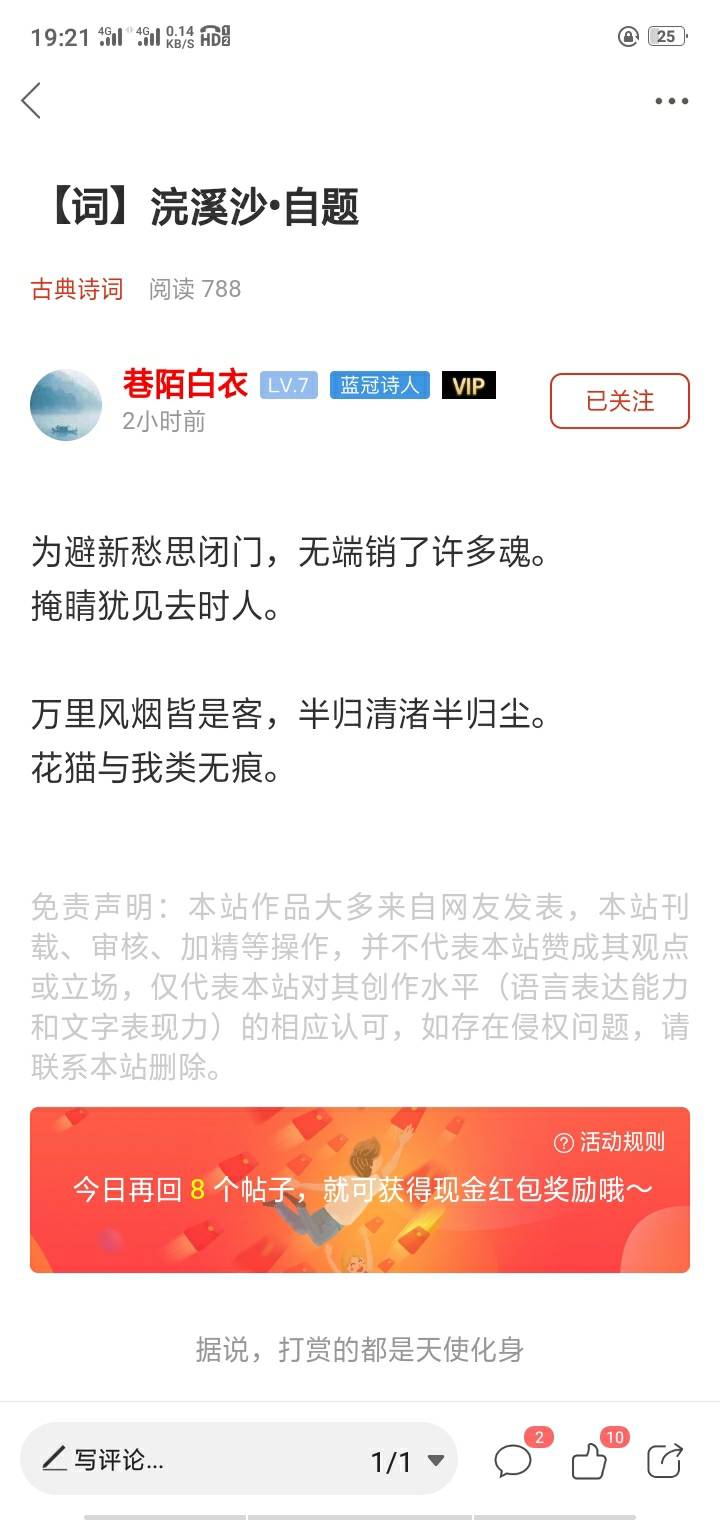
Task: Share this post
Action: [x=665, y=1461]
